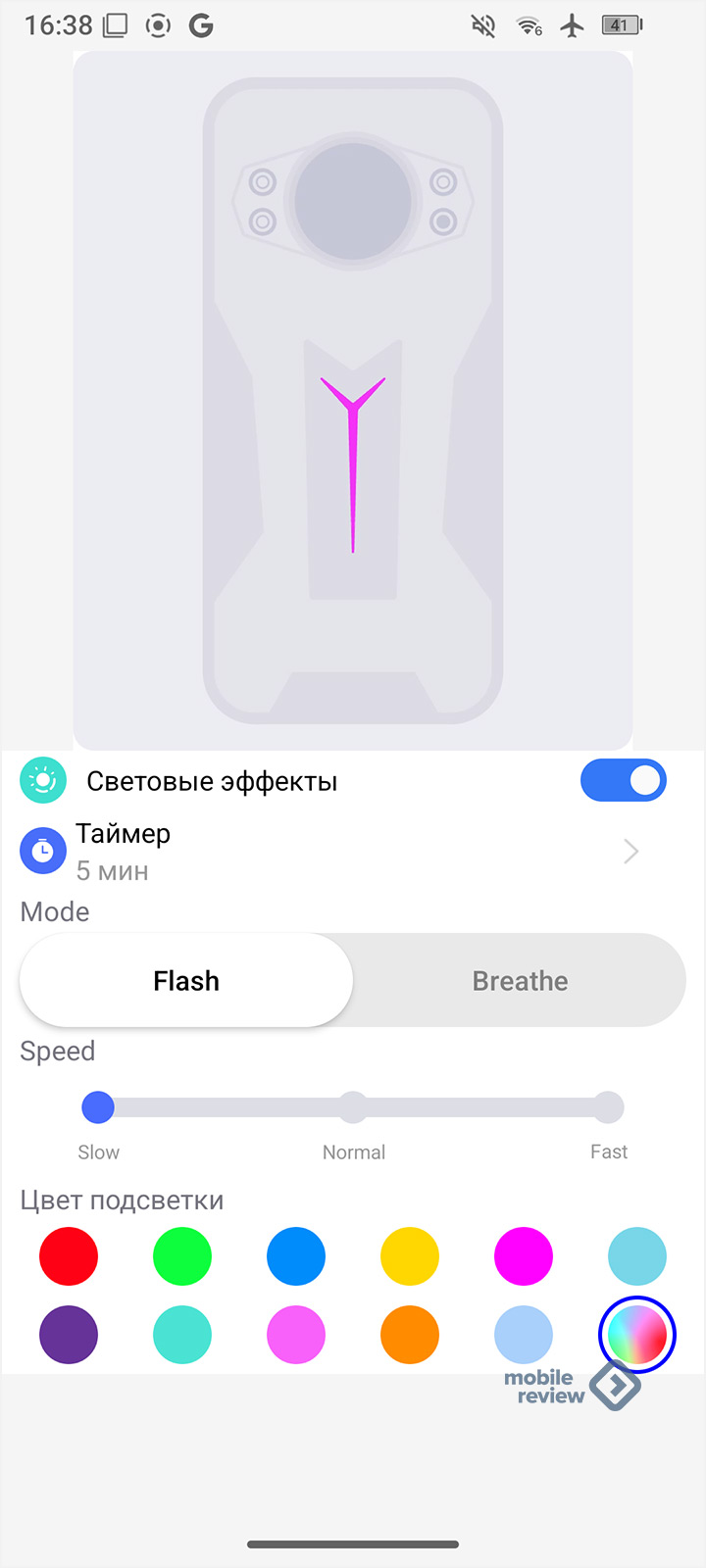
Task: Choose the turquoise backlight color
Action: 182,1335
